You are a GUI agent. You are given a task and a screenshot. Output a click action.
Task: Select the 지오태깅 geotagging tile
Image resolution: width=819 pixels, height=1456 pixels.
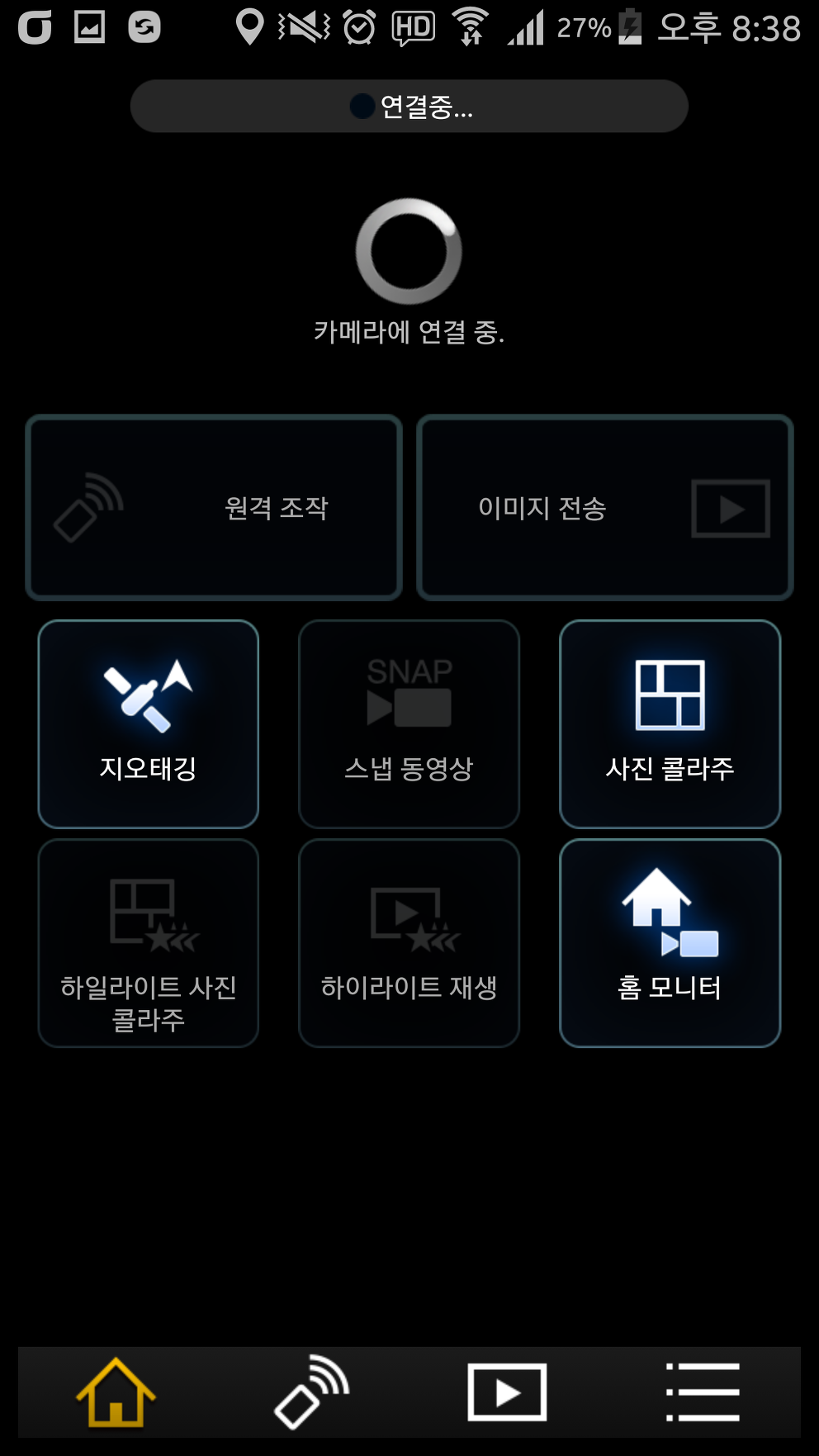(x=149, y=724)
